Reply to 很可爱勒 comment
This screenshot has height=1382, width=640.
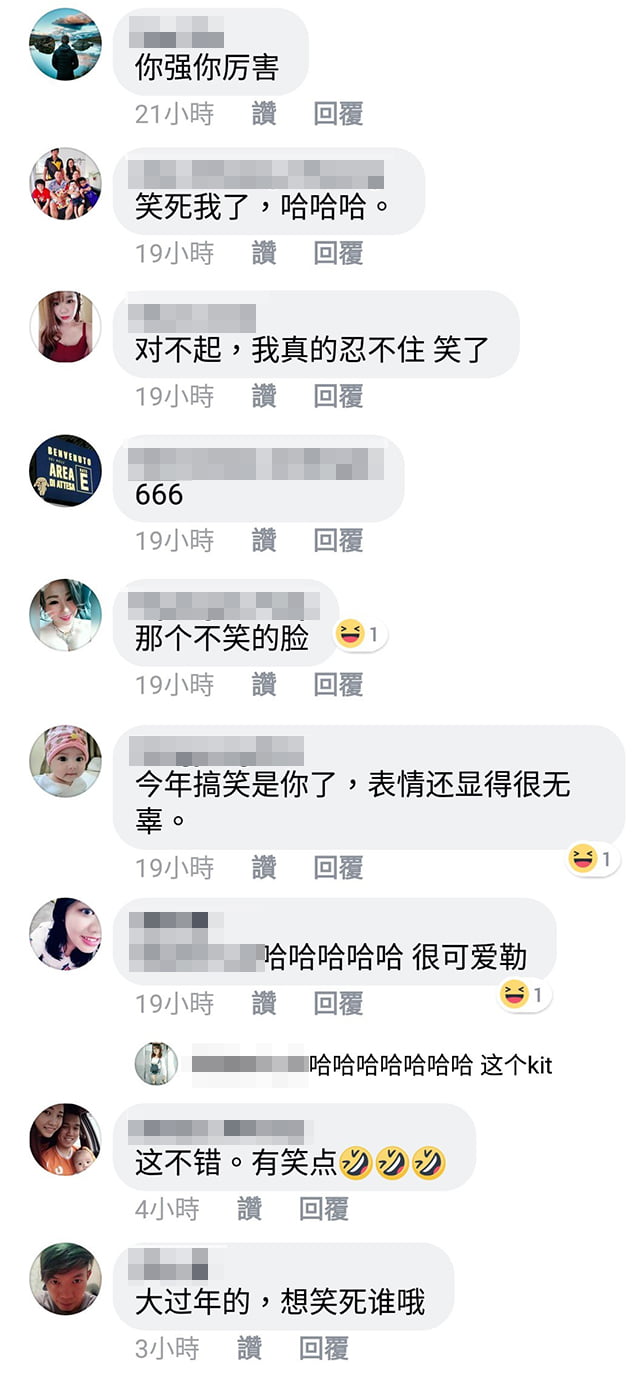(338, 1004)
